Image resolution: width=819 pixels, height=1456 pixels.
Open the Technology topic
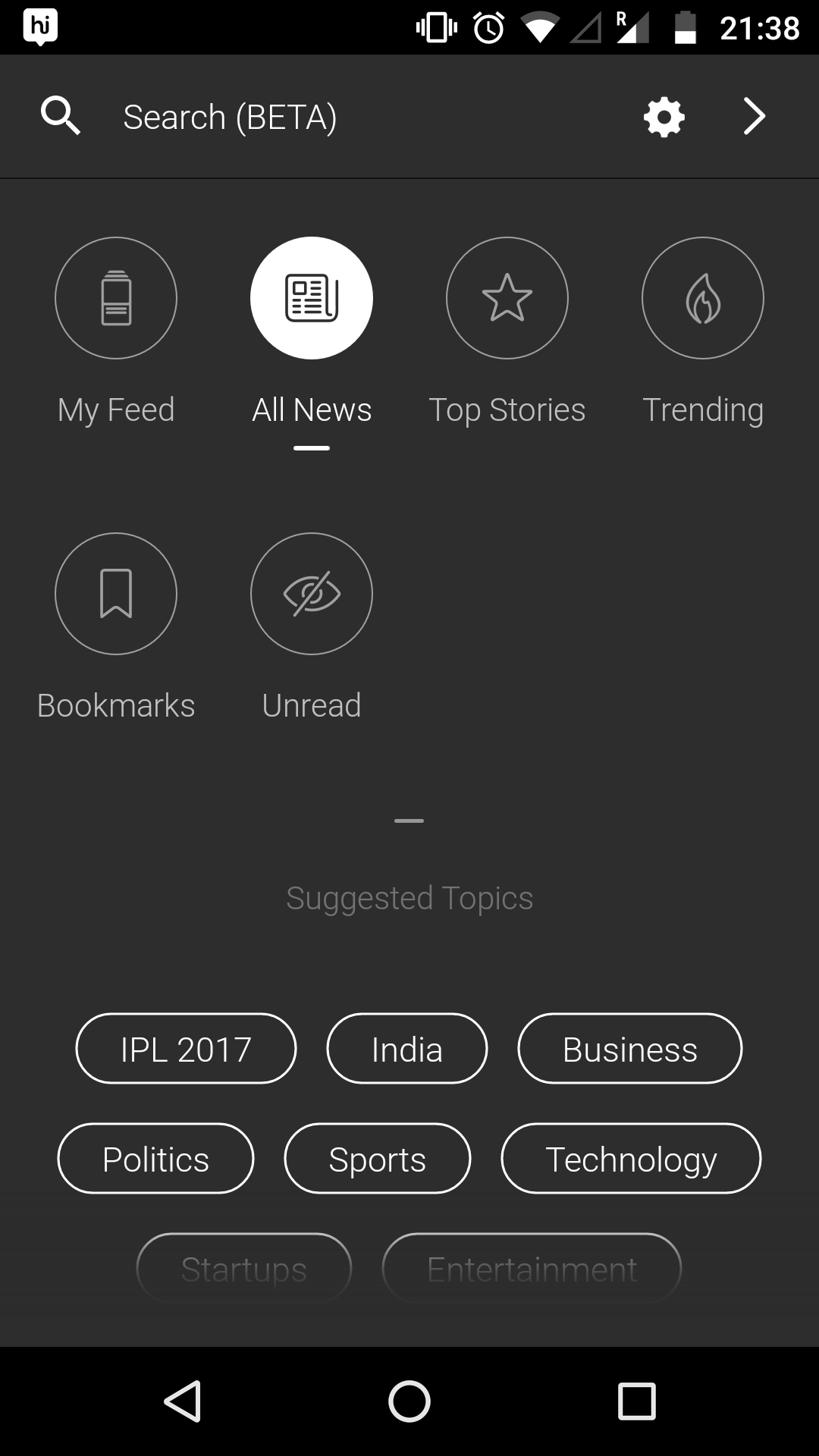click(x=631, y=1159)
